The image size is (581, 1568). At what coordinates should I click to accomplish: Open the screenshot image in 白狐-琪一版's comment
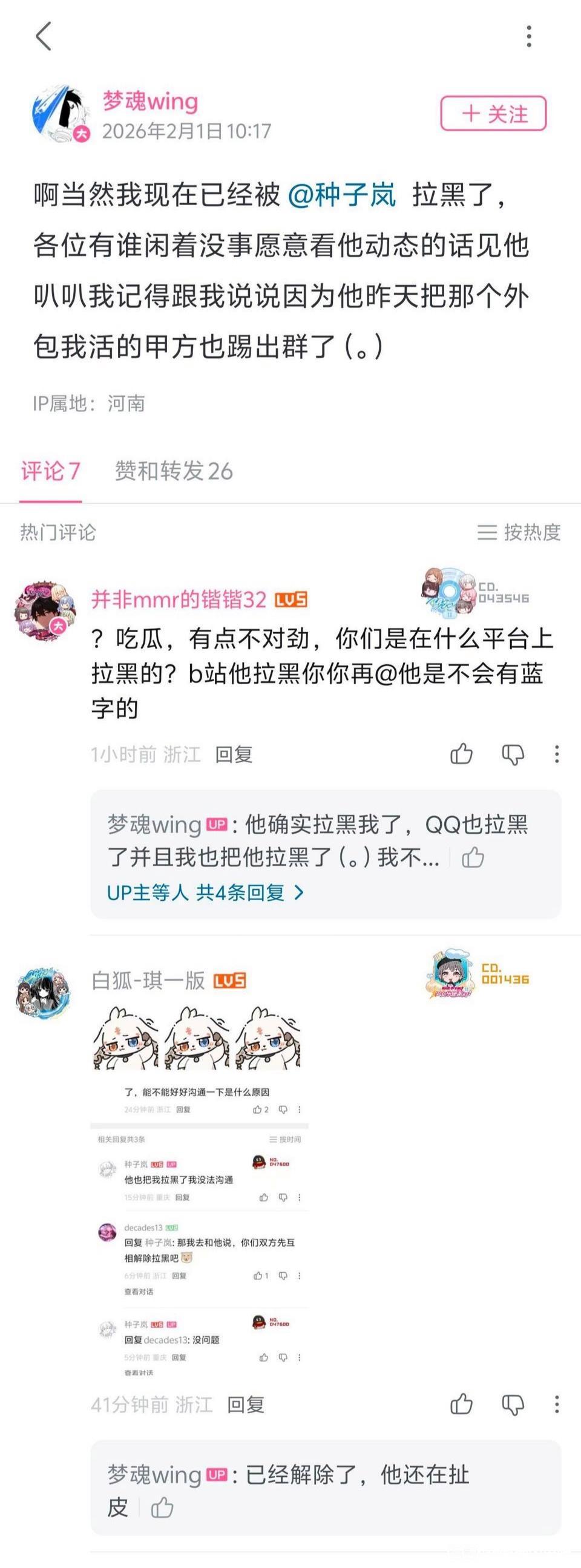(x=199, y=1230)
